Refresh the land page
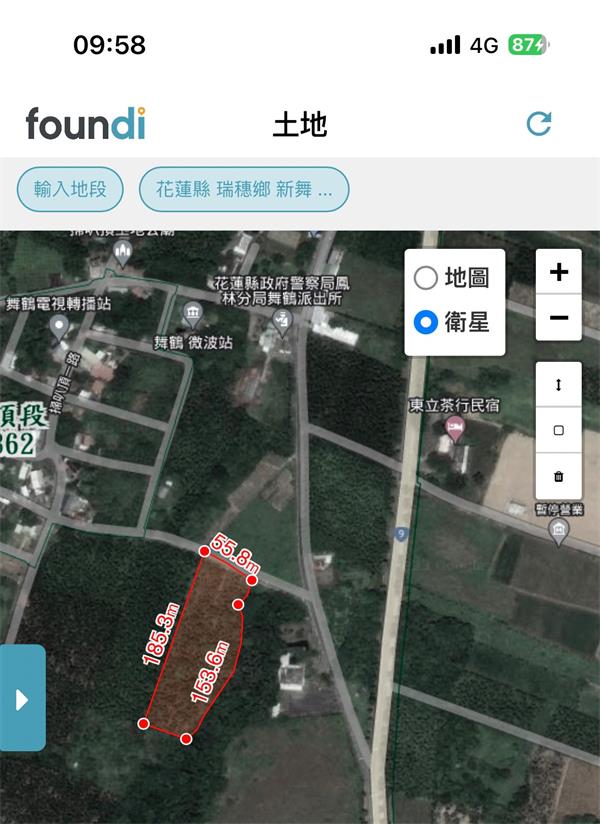The image size is (600, 824). [539, 124]
